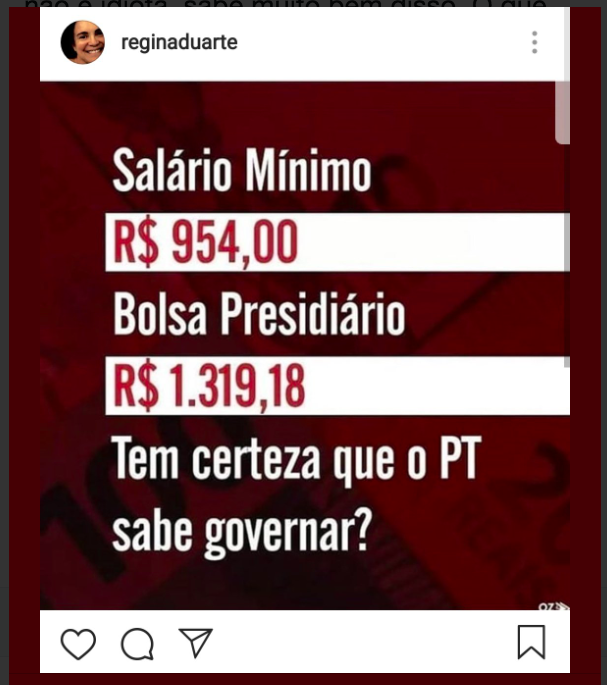
Task: Open comments on reginaduarte's post
Action: click(x=137, y=644)
